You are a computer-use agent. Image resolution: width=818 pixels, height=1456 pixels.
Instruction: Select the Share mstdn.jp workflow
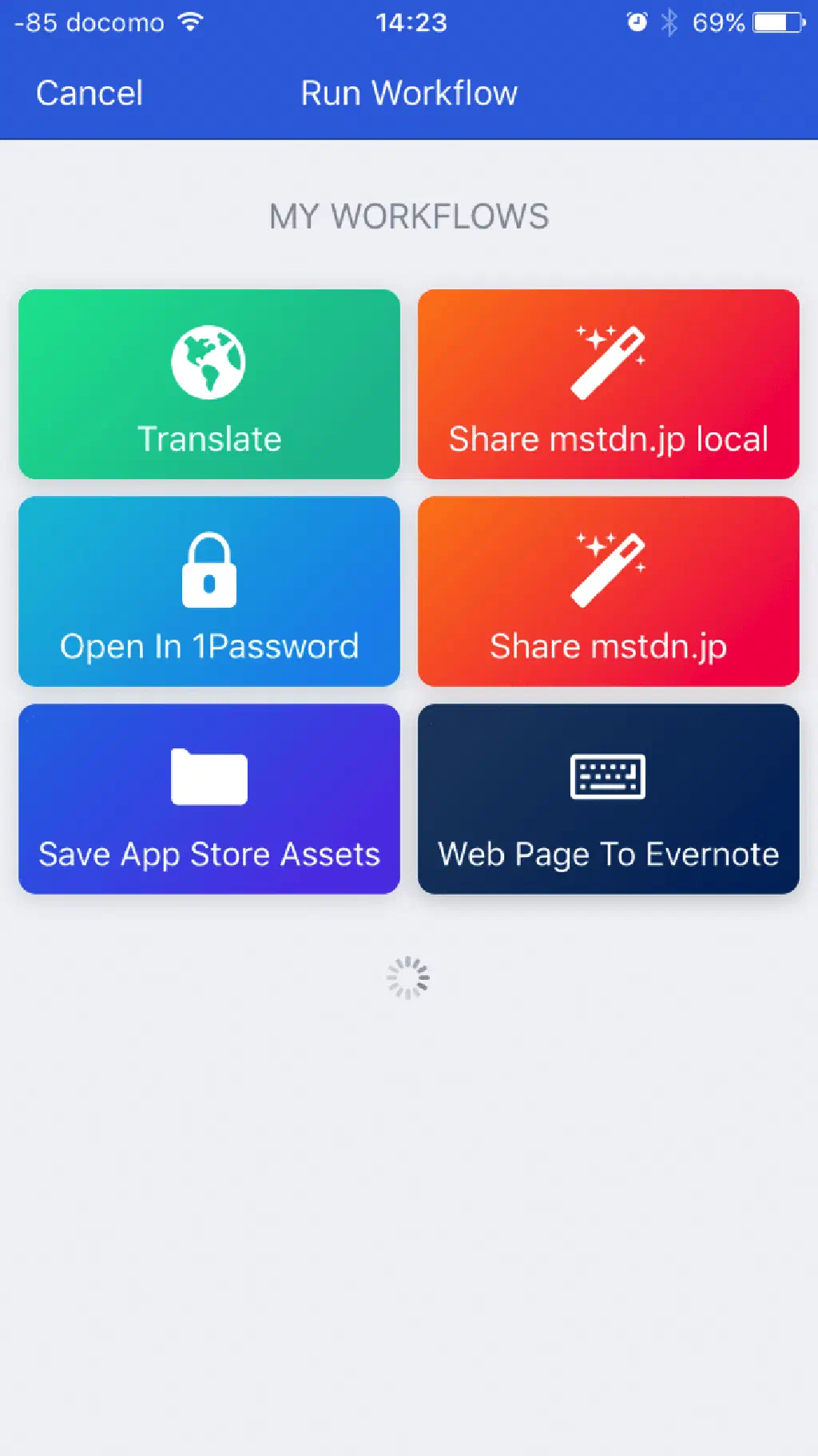coord(608,591)
